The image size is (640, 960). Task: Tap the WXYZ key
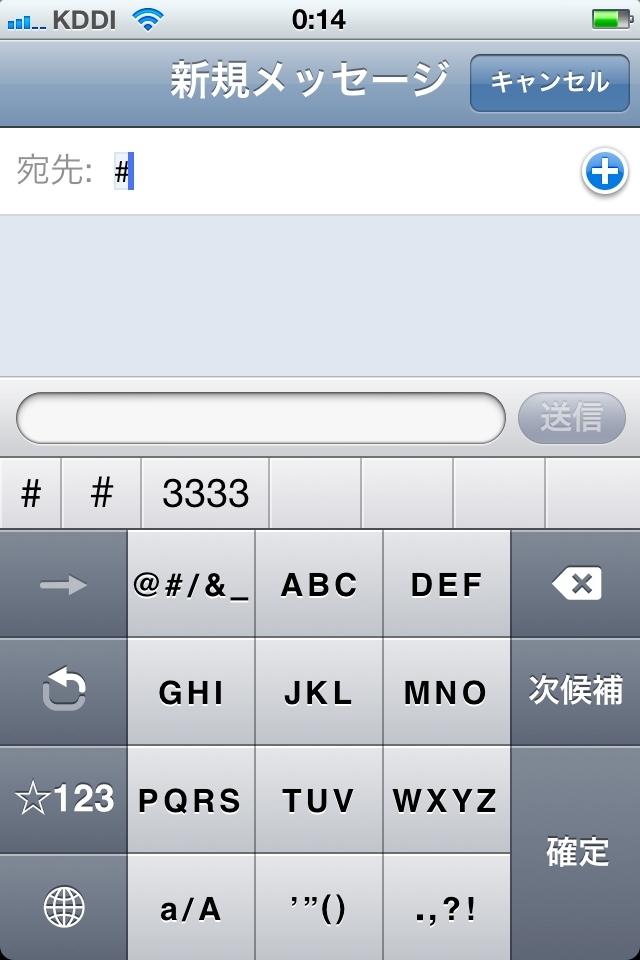pyautogui.click(x=447, y=800)
